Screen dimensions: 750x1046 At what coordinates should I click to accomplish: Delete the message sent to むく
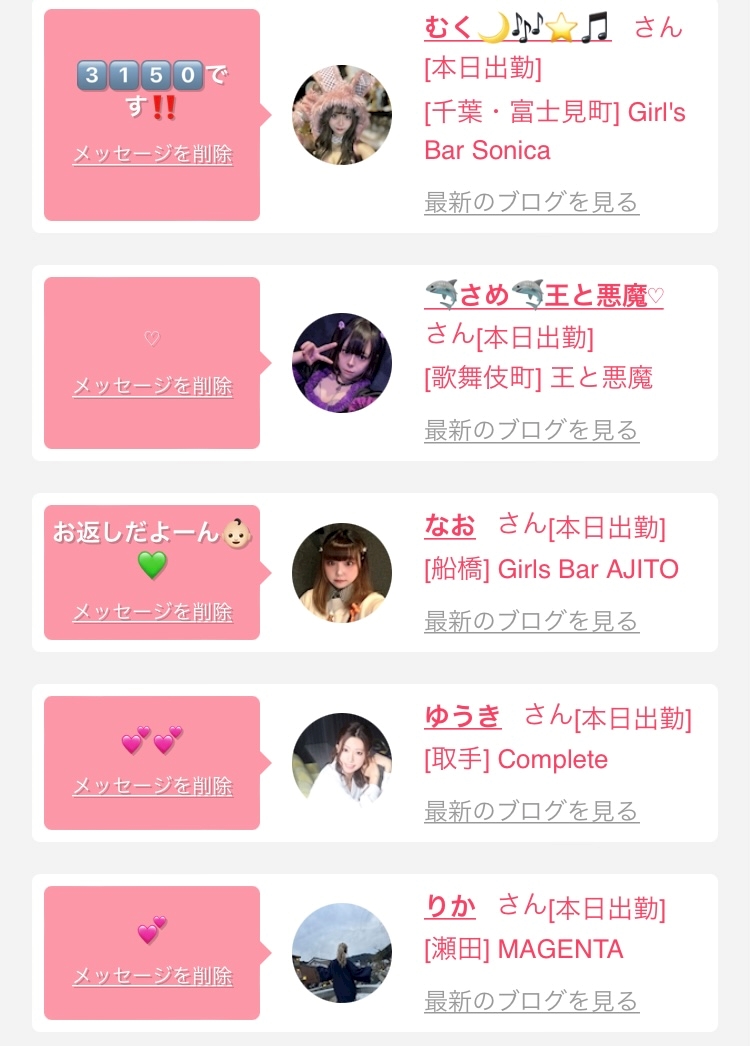tap(153, 155)
